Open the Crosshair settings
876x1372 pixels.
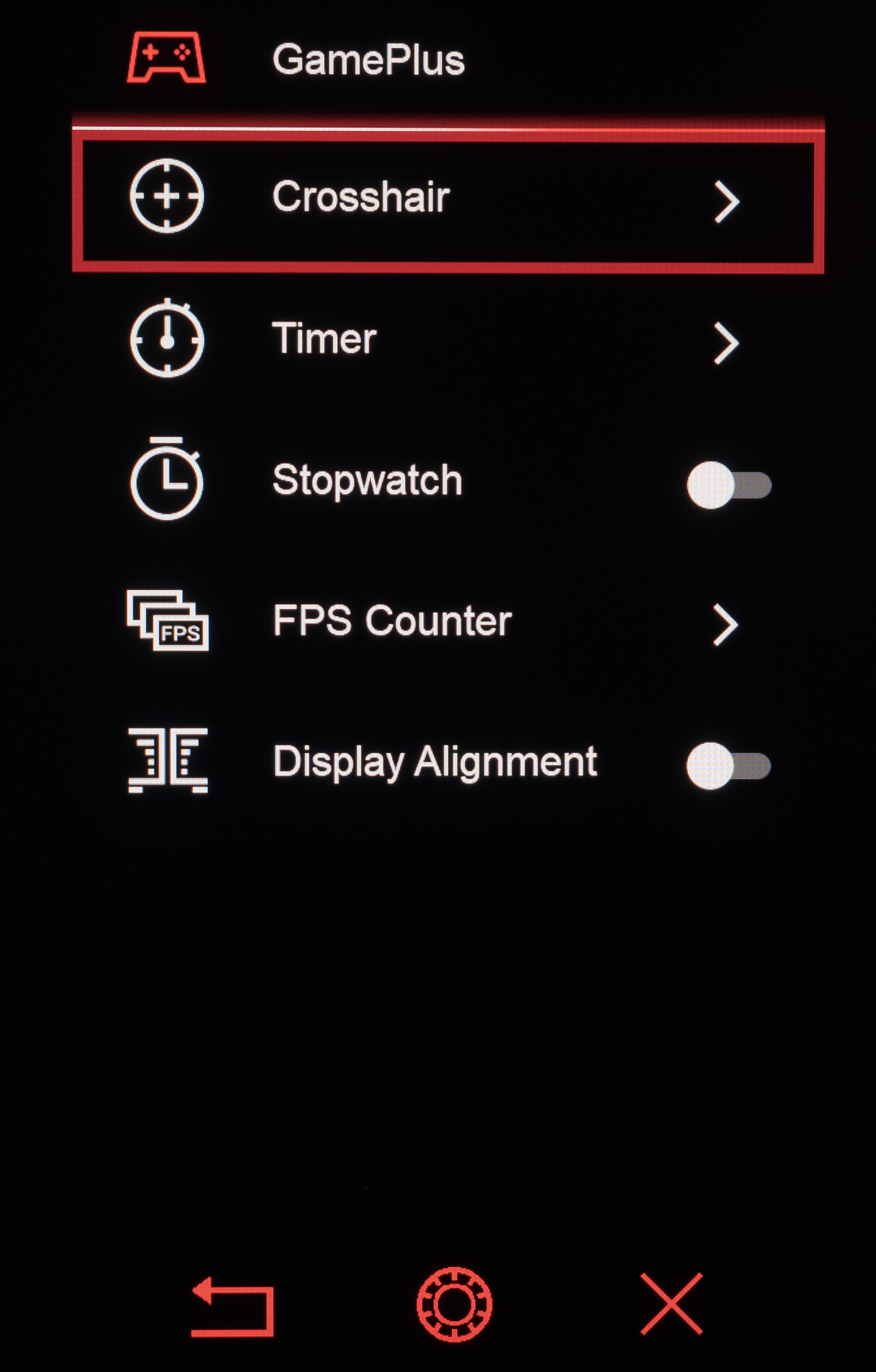(x=448, y=200)
